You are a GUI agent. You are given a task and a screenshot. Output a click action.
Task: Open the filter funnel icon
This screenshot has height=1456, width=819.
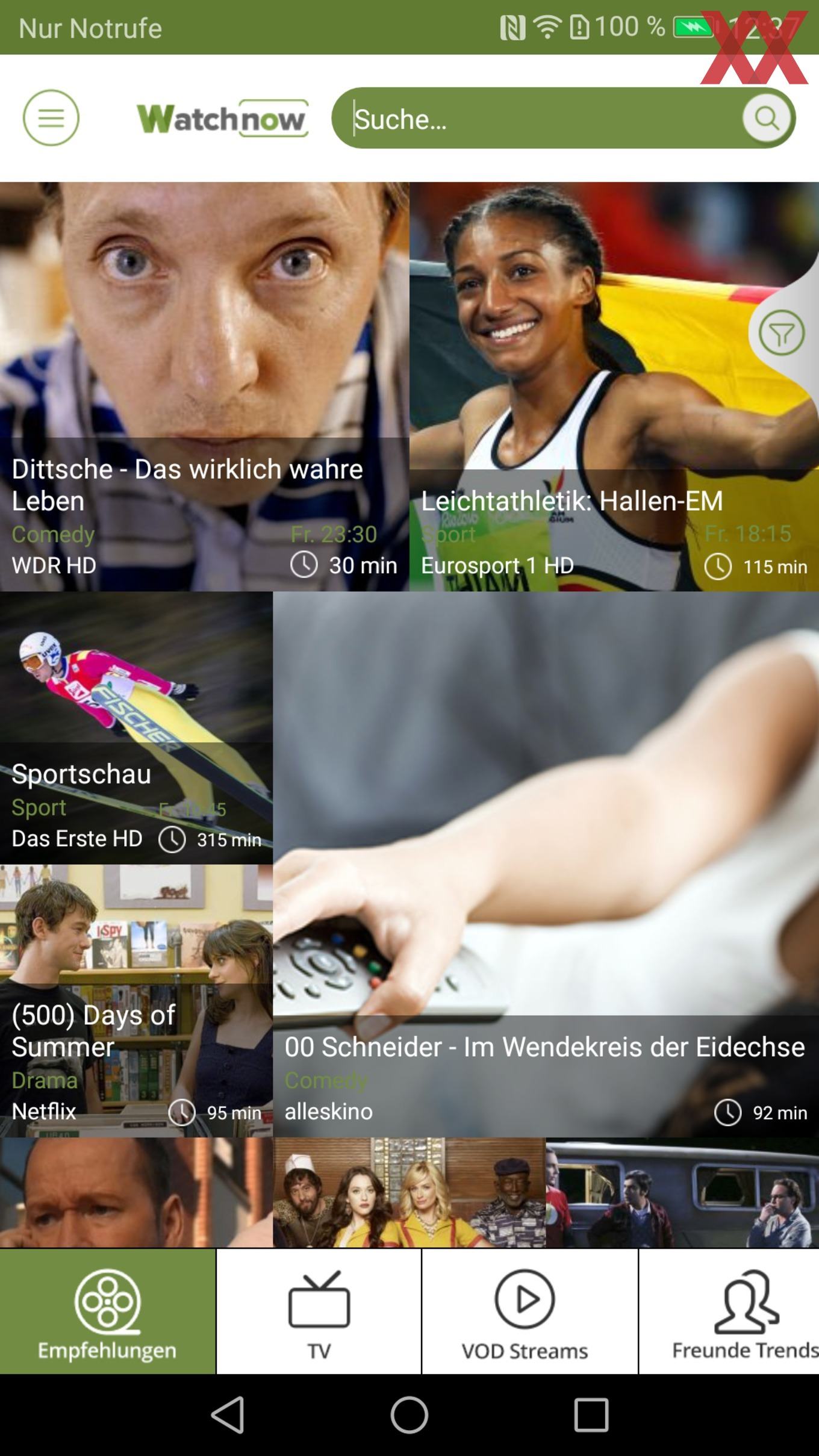point(782,333)
